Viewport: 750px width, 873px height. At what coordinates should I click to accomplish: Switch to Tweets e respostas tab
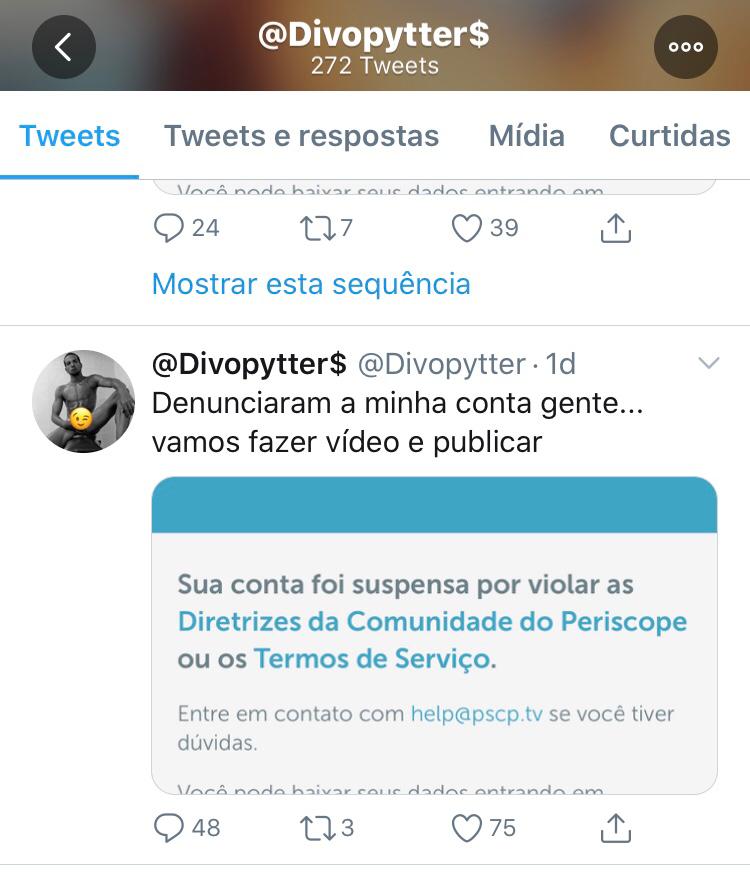pyautogui.click(x=301, y=136)
